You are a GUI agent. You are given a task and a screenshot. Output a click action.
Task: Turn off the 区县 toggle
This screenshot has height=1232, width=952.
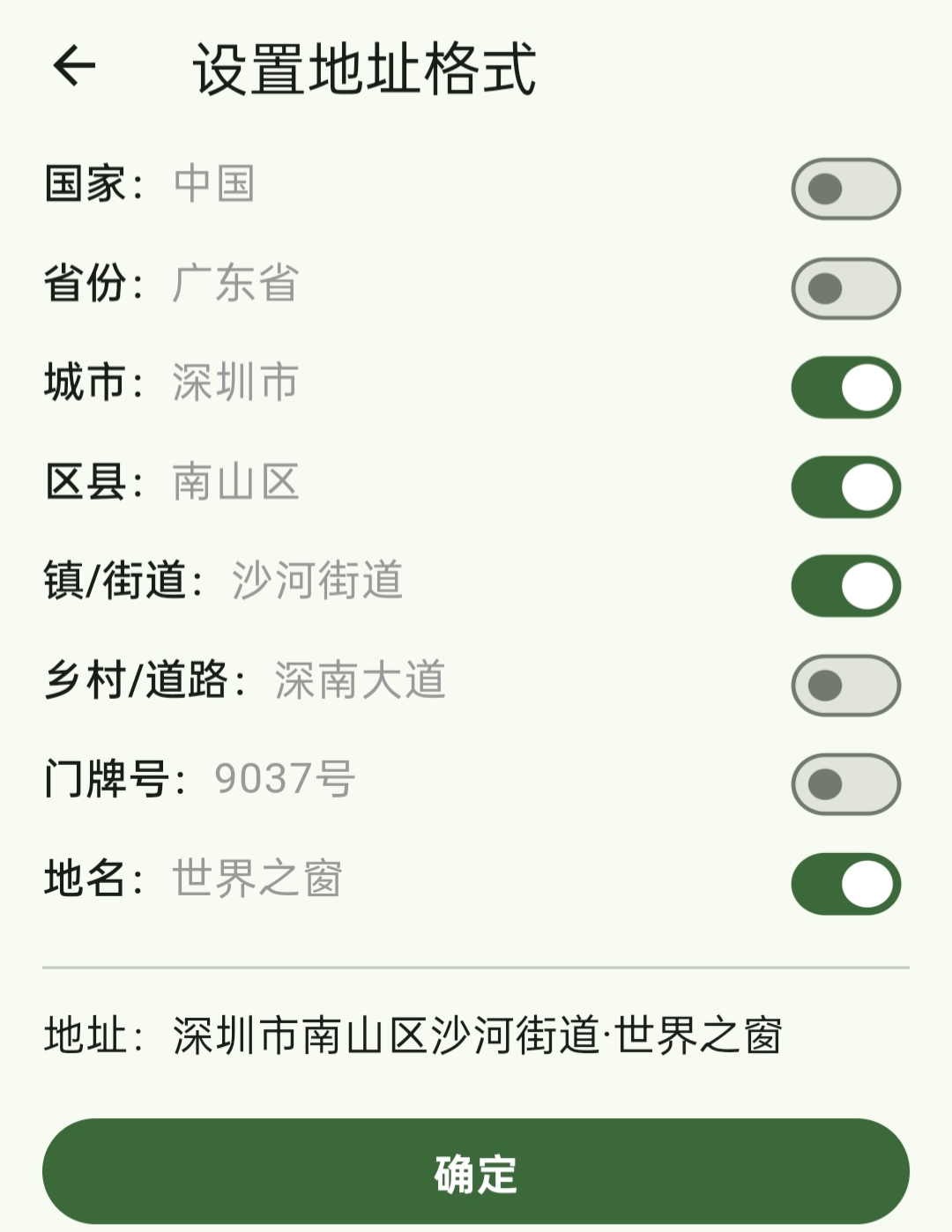click(845, 487)
